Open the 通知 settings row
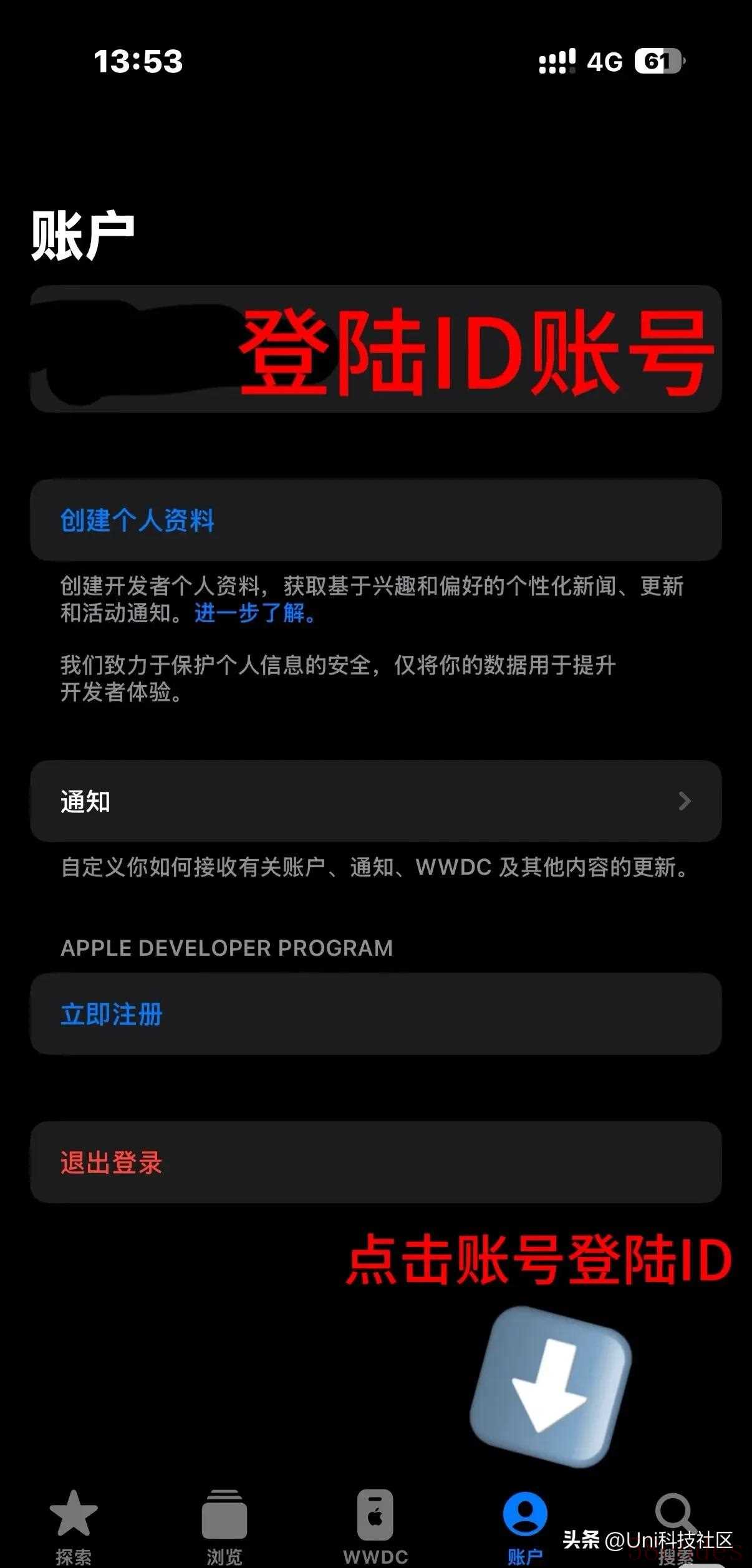The height and width of the screenshot is (1568, 752). 375,801
